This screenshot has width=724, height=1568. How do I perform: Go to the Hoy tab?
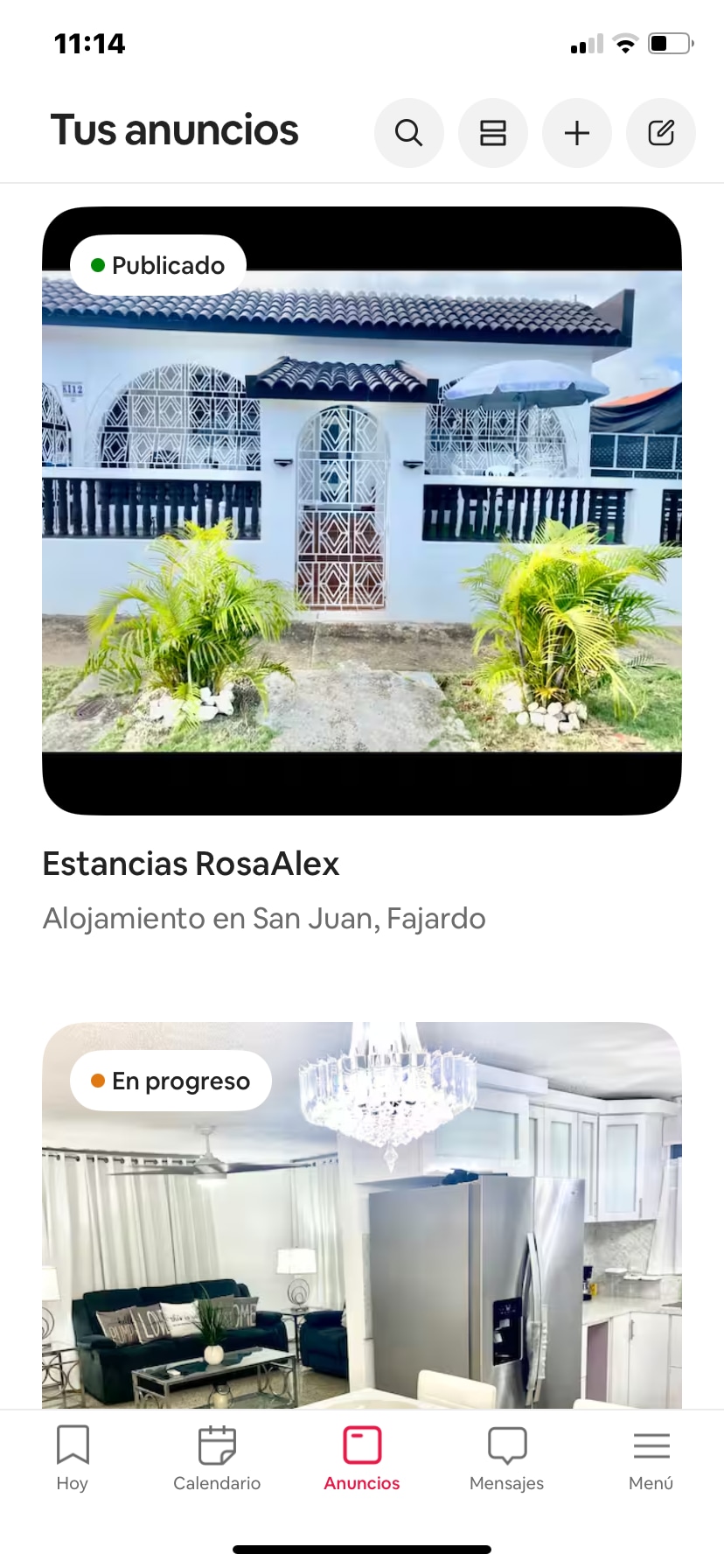(x=73, y=1458)
